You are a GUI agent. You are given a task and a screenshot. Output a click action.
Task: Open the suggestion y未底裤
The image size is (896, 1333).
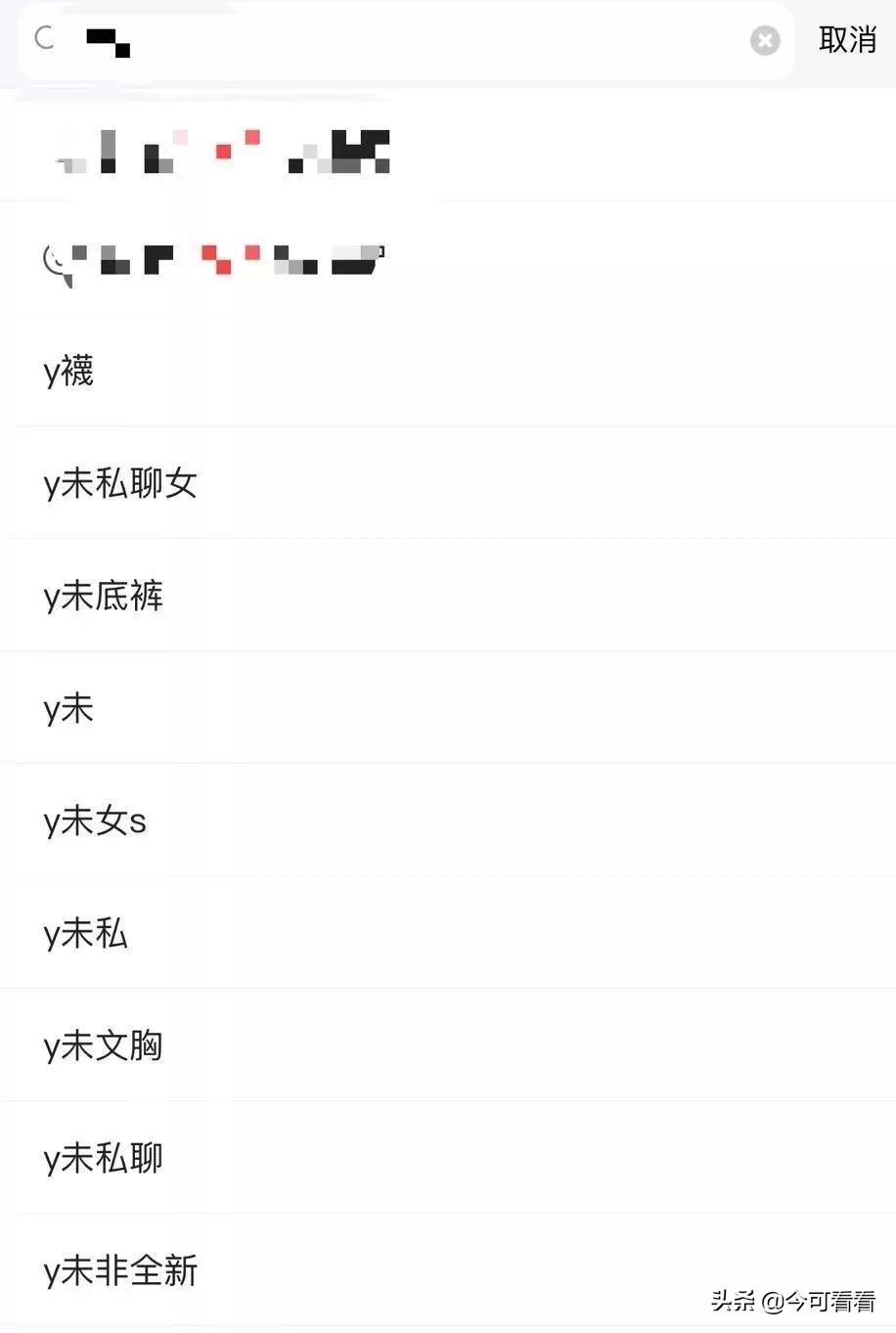click(x=105, y=595)
